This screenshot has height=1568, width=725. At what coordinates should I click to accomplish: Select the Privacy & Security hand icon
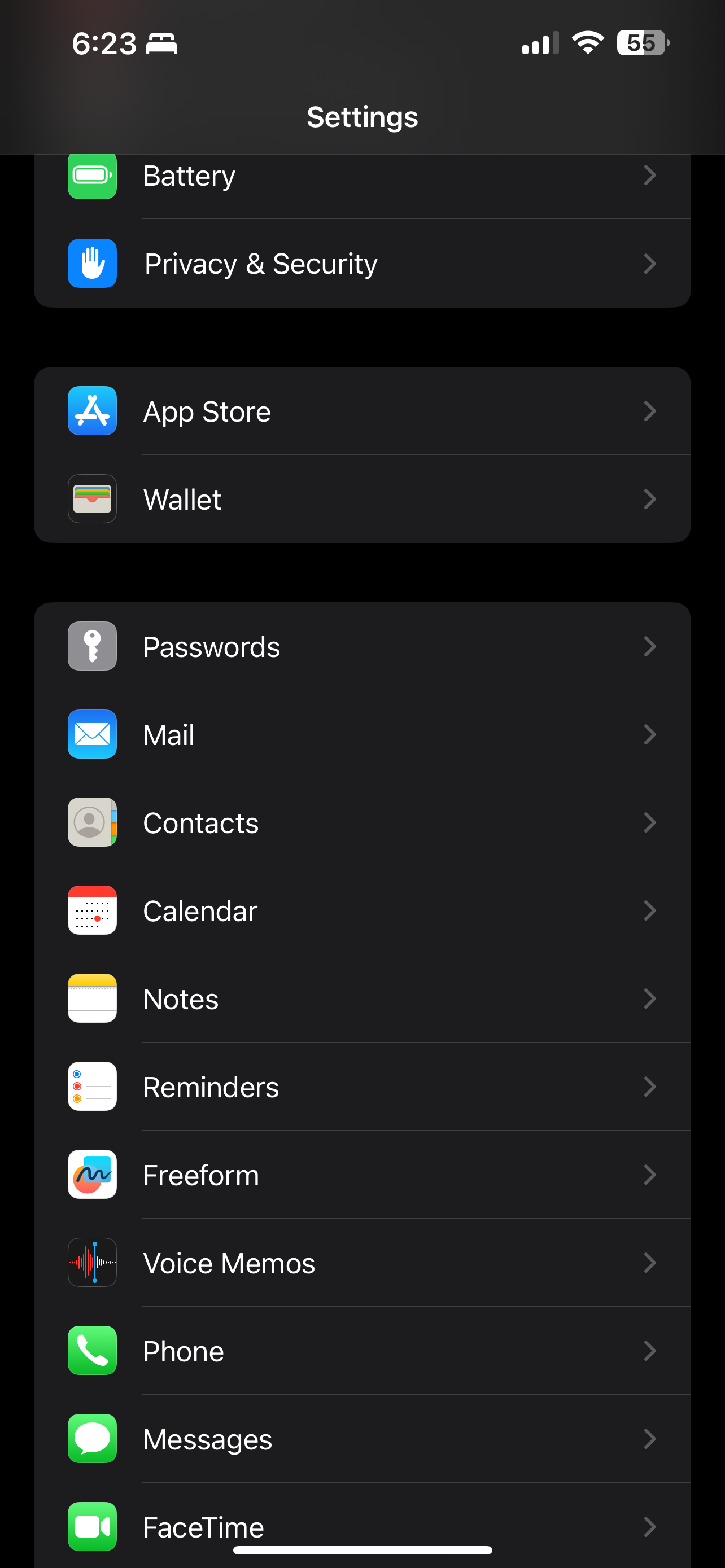[92, 263]
